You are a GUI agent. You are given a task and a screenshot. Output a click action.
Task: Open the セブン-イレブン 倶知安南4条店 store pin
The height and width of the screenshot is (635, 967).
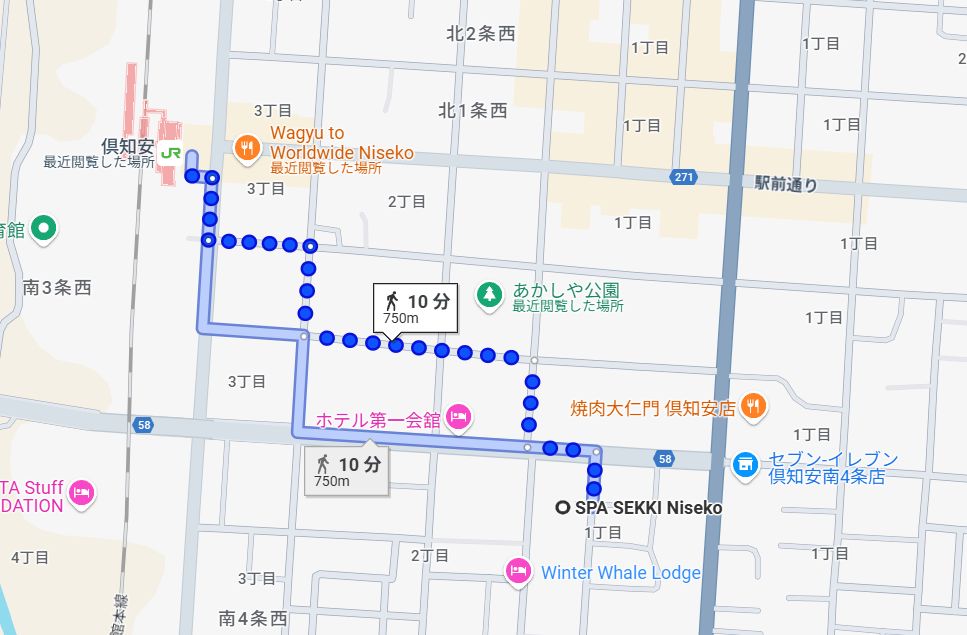pyautogui.click(x=744, y=464)
